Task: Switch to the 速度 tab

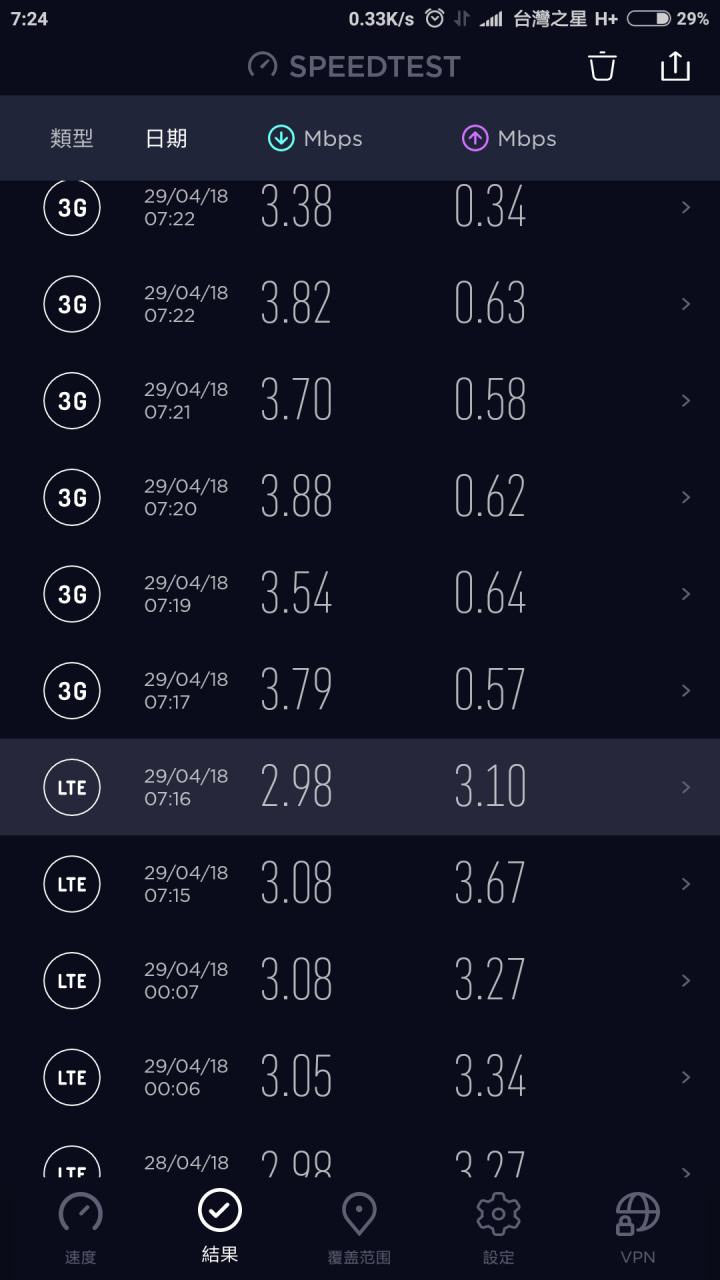Action: click(x=80, y=1228)
